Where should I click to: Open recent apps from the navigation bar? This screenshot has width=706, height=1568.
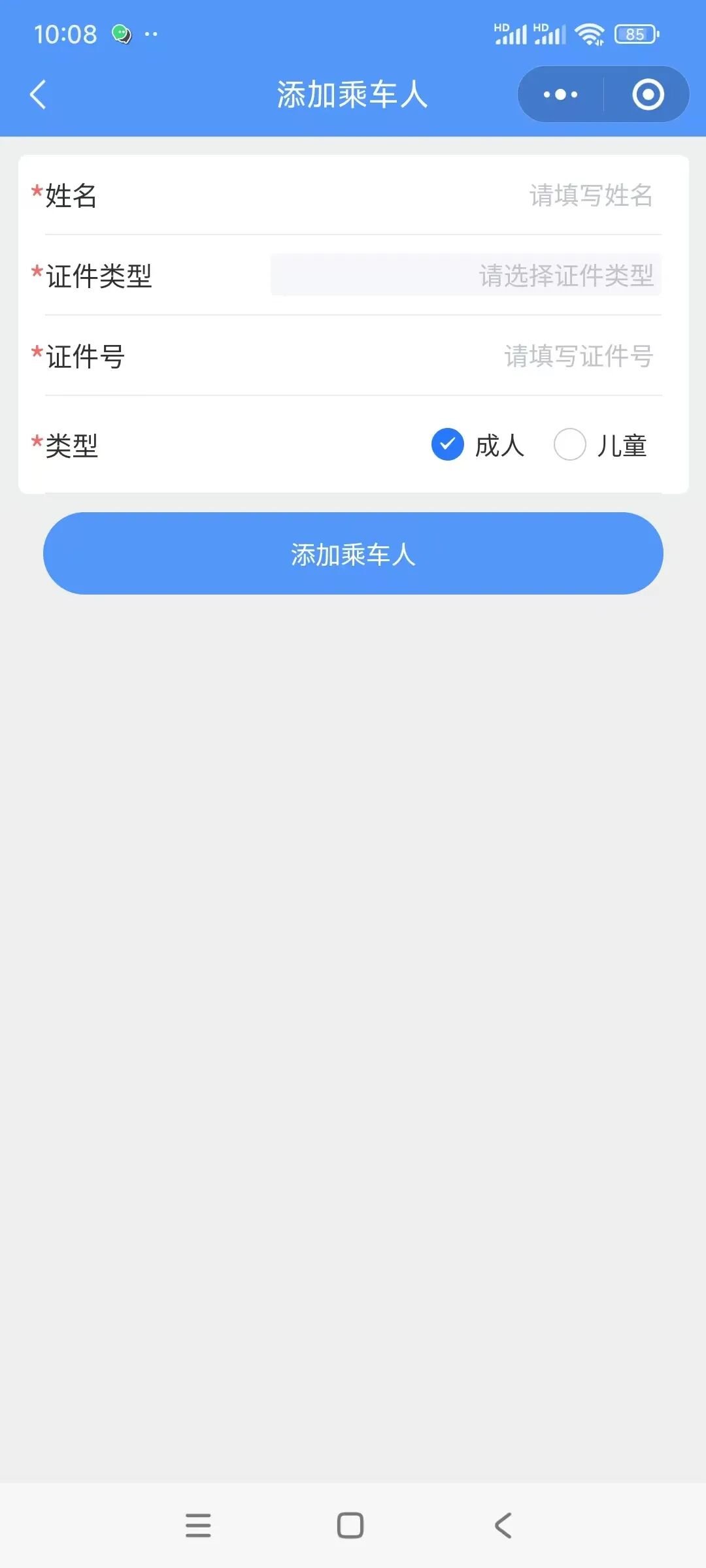click(x=198, y=1526)
